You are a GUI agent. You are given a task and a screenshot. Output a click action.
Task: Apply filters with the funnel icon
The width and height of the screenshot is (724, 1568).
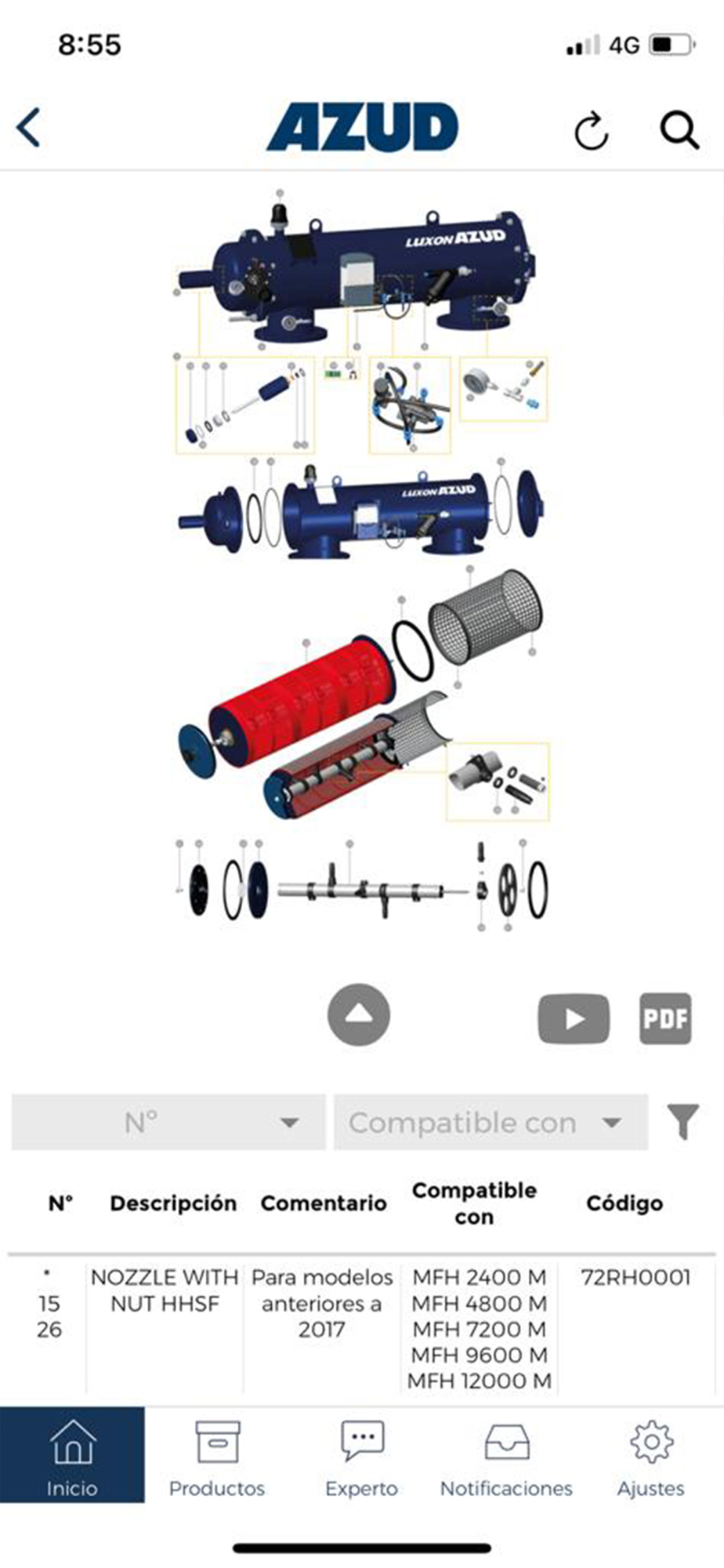tap(682, 1122)
